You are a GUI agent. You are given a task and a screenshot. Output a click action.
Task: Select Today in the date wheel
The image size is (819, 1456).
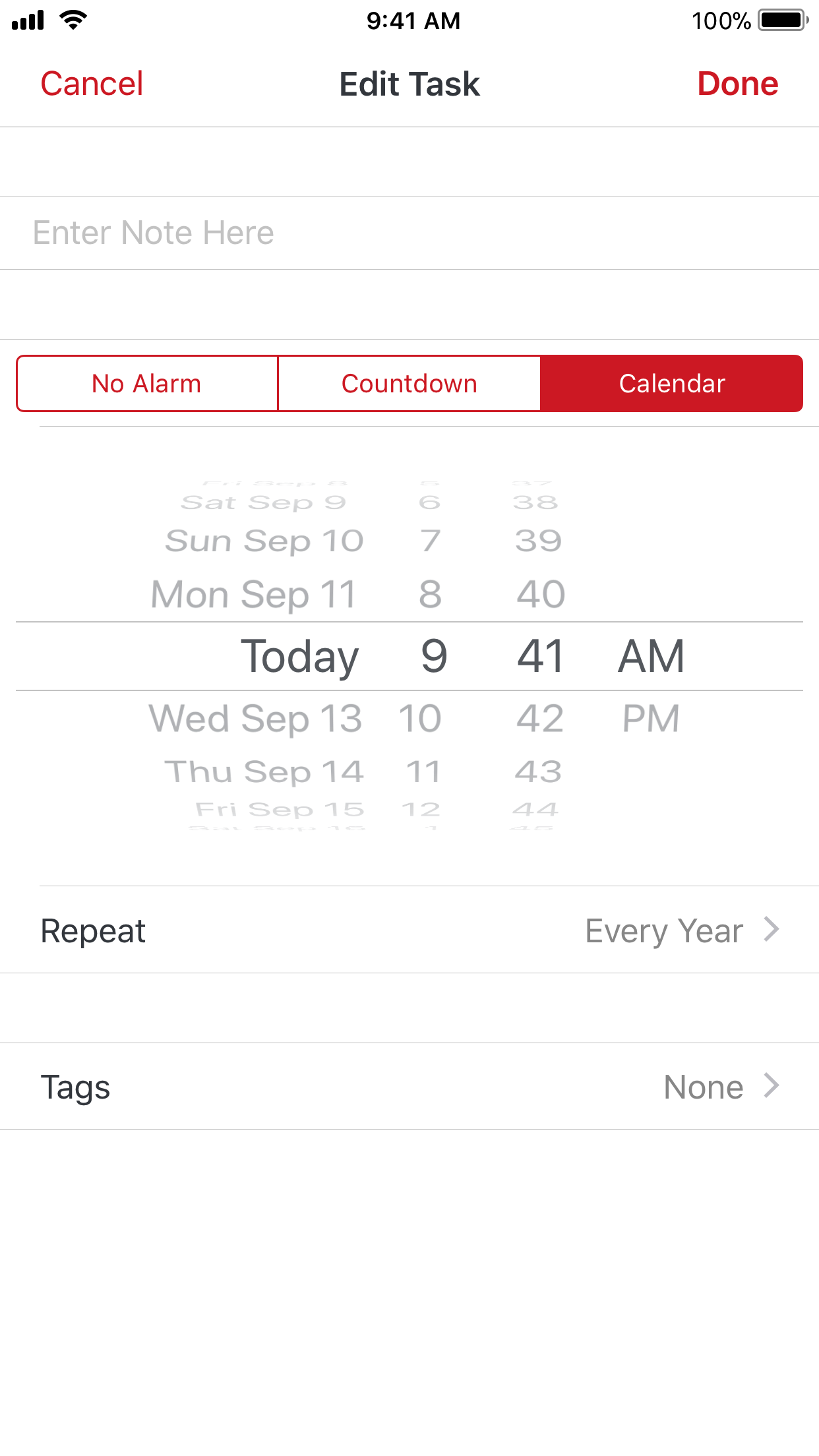(x=300, y=656)
